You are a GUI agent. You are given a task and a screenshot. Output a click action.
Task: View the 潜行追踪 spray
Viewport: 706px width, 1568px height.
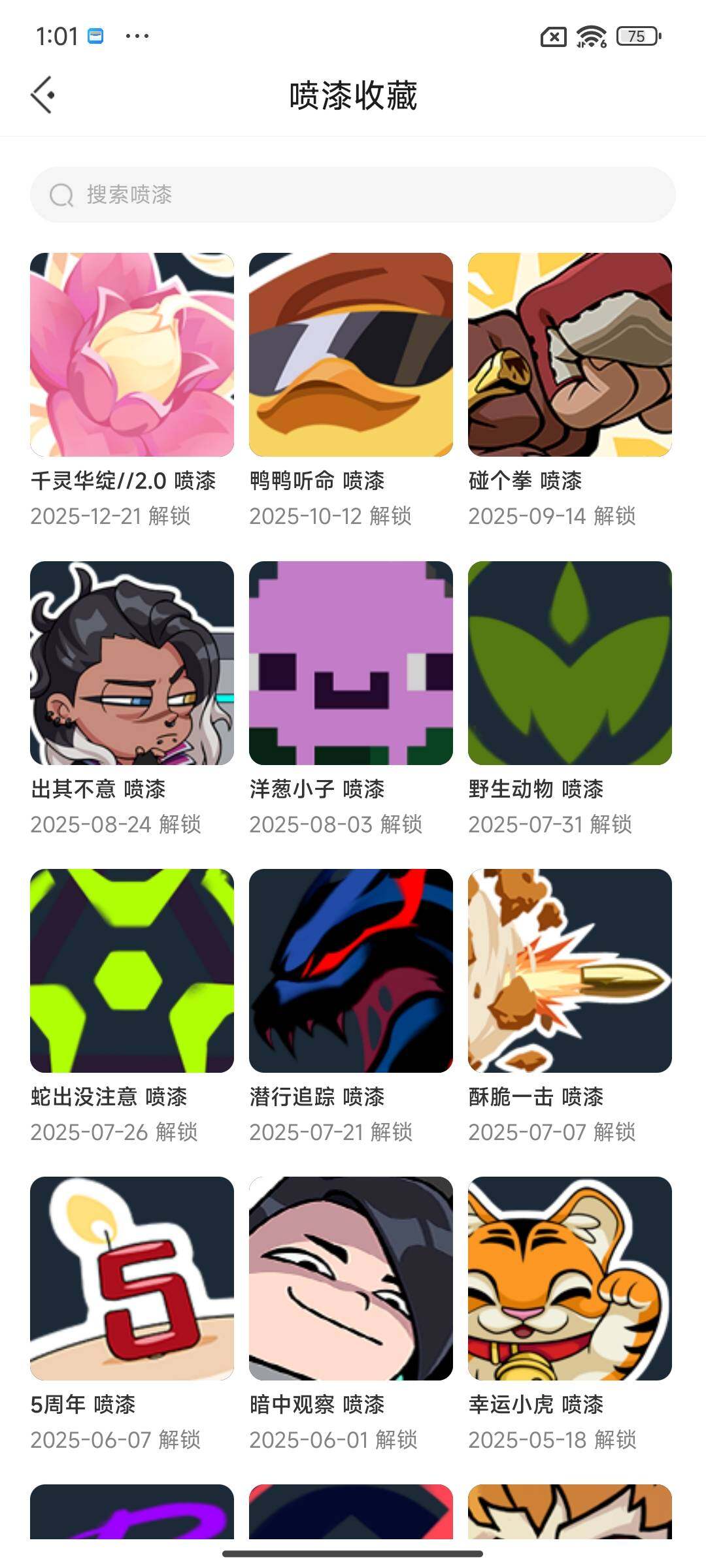pyautogui.click(x=351, y=971)
